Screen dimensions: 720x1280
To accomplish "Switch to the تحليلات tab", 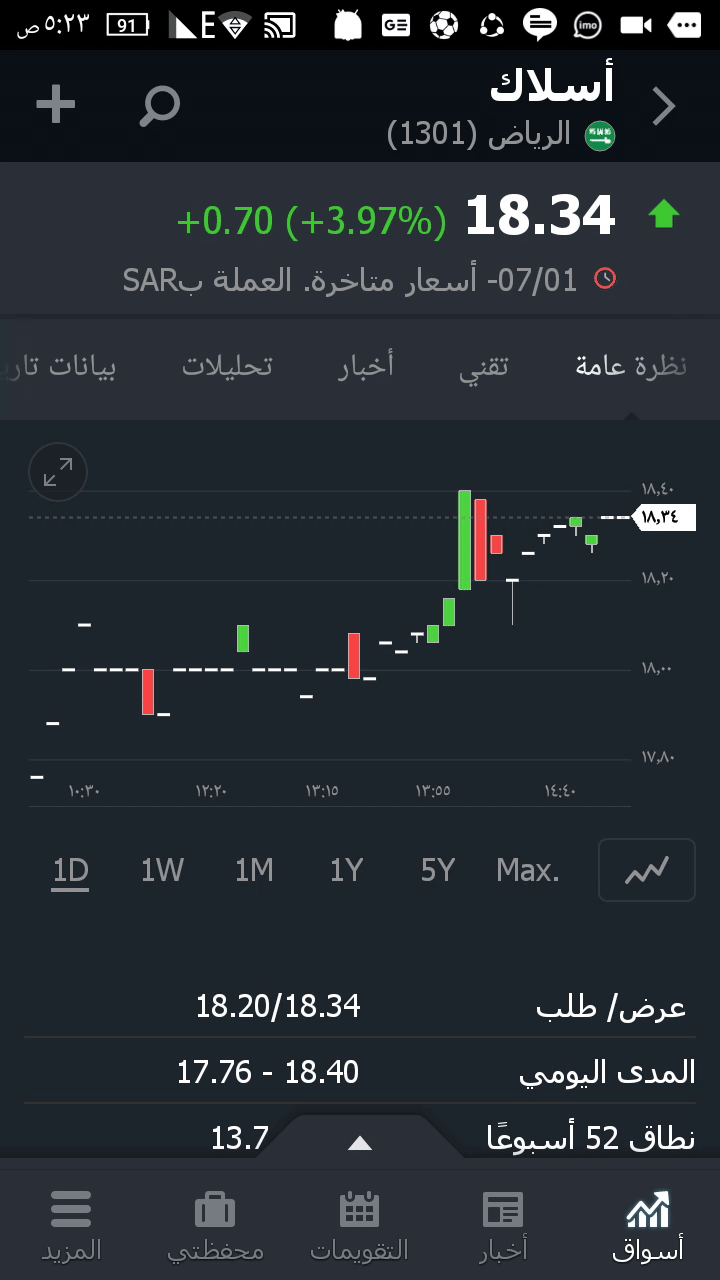I will click(x=227, y=366).
